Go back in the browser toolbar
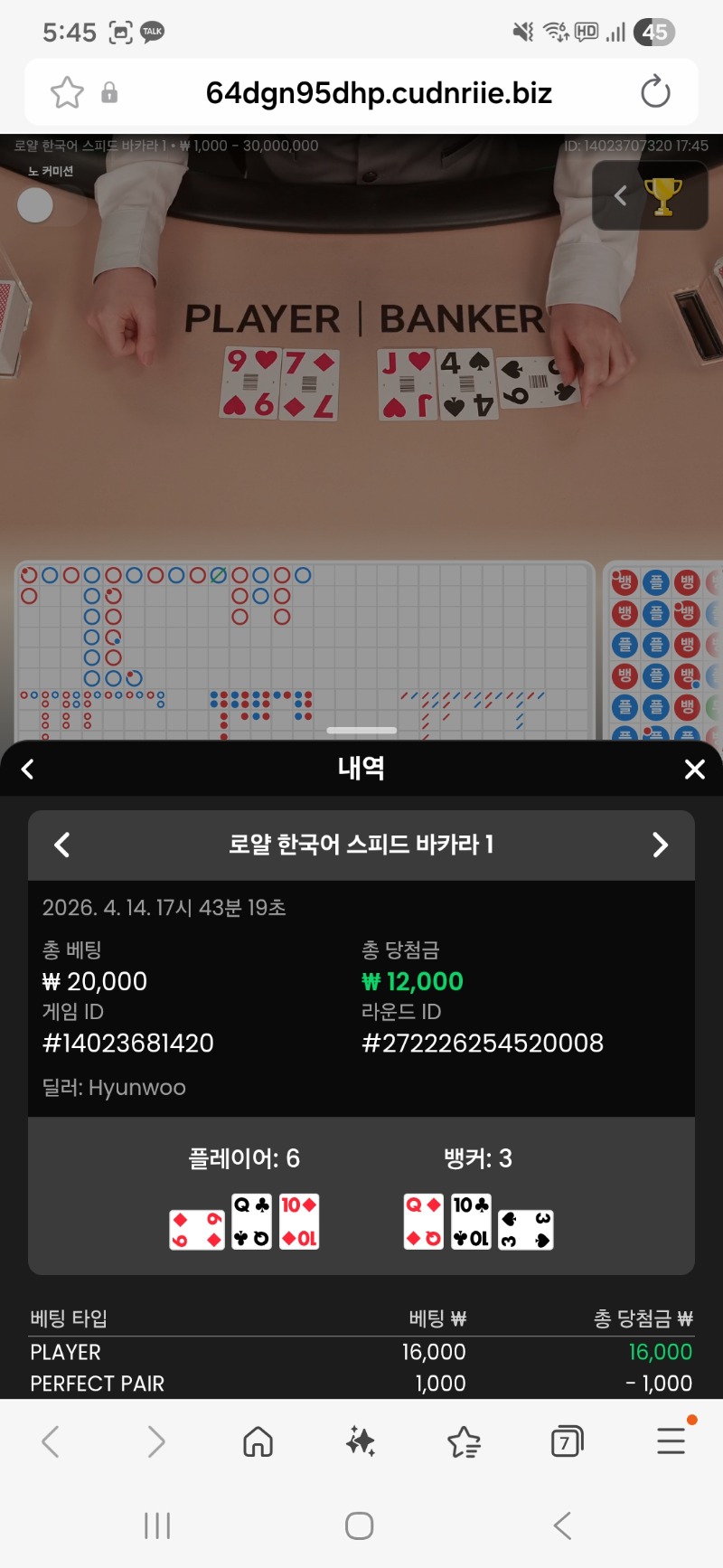Screen dimensions: 723x1568 point(52,1441)
